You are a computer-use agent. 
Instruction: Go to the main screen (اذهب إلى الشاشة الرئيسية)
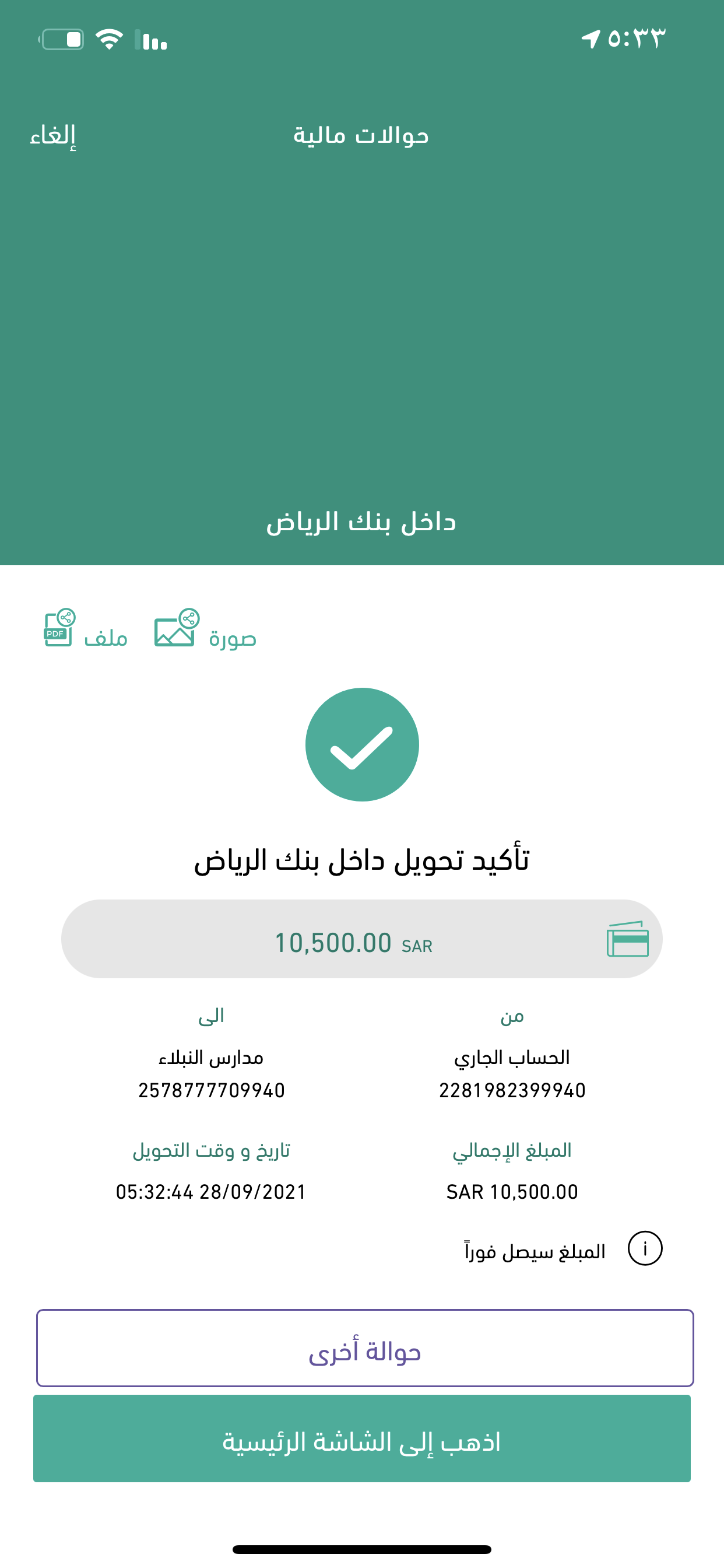pos(362,1439)
